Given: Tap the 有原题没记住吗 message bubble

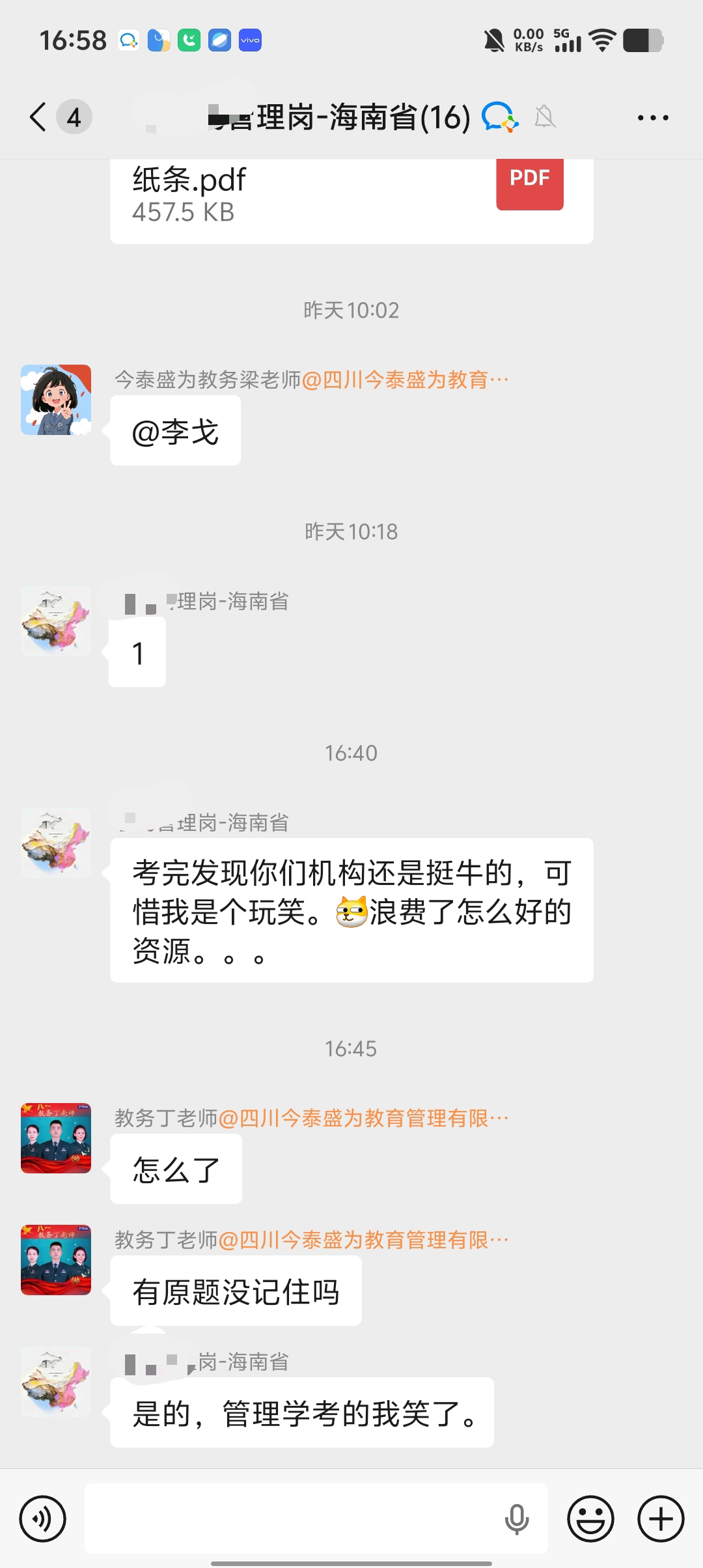Looking at the screenshot, I should 236,1291.
